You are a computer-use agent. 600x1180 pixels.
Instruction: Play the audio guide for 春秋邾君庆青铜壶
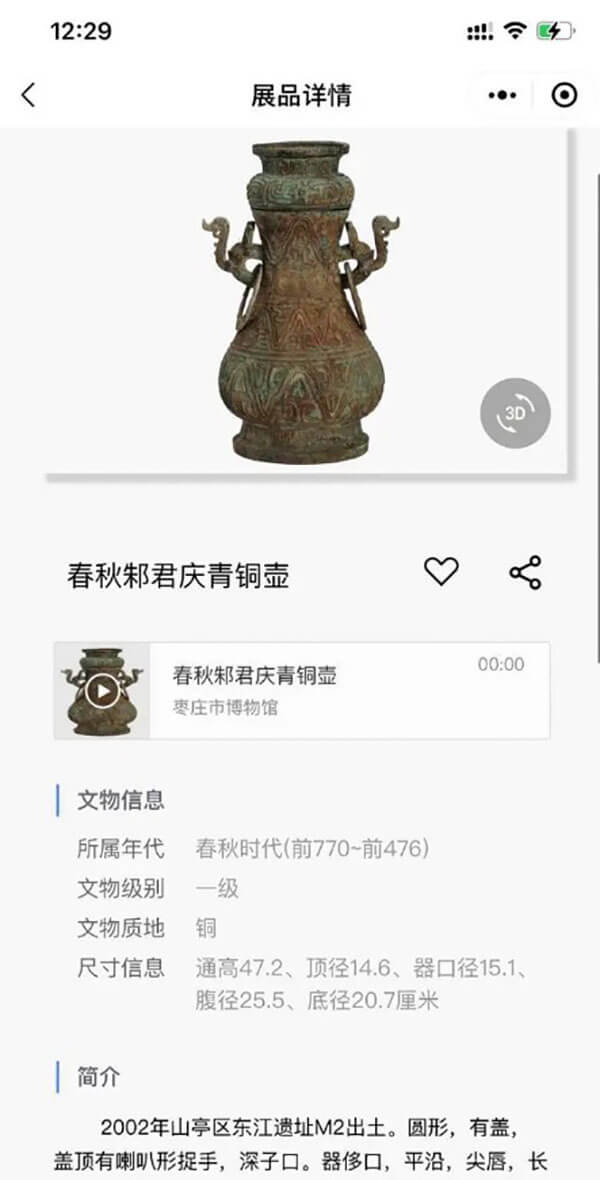click(x=102, y=690)
